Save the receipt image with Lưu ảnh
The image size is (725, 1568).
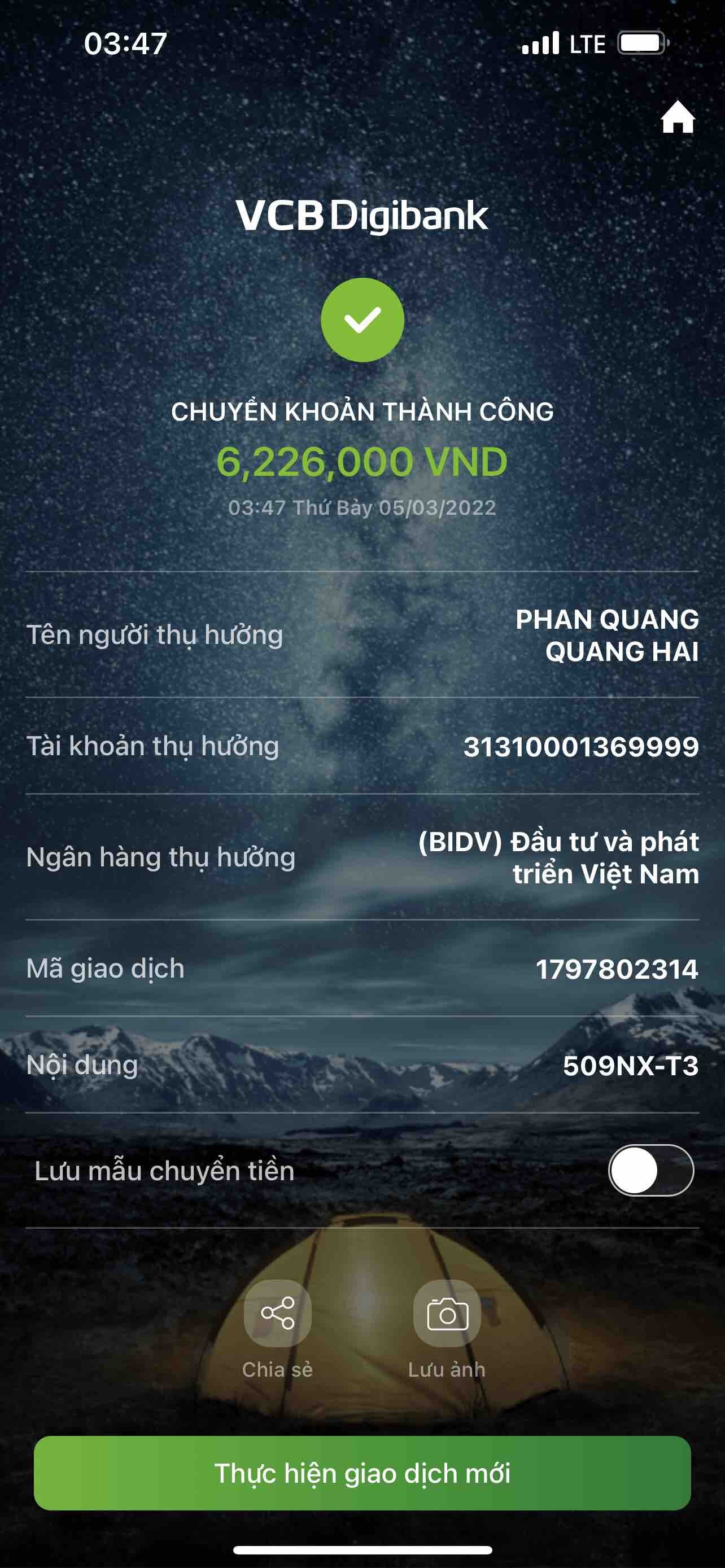pos(447,1313)
